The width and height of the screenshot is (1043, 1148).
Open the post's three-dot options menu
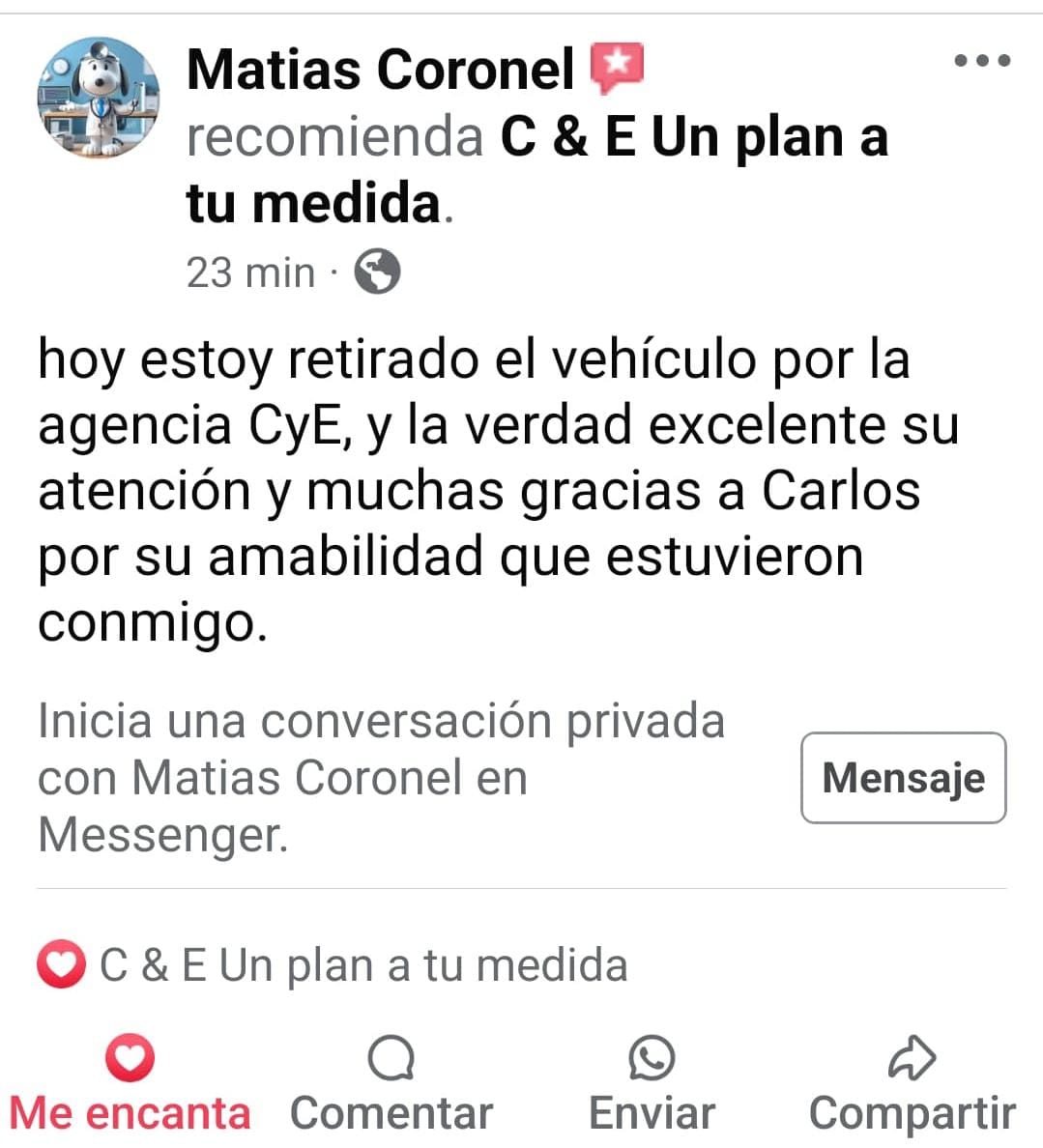click(x=981, y=61)
